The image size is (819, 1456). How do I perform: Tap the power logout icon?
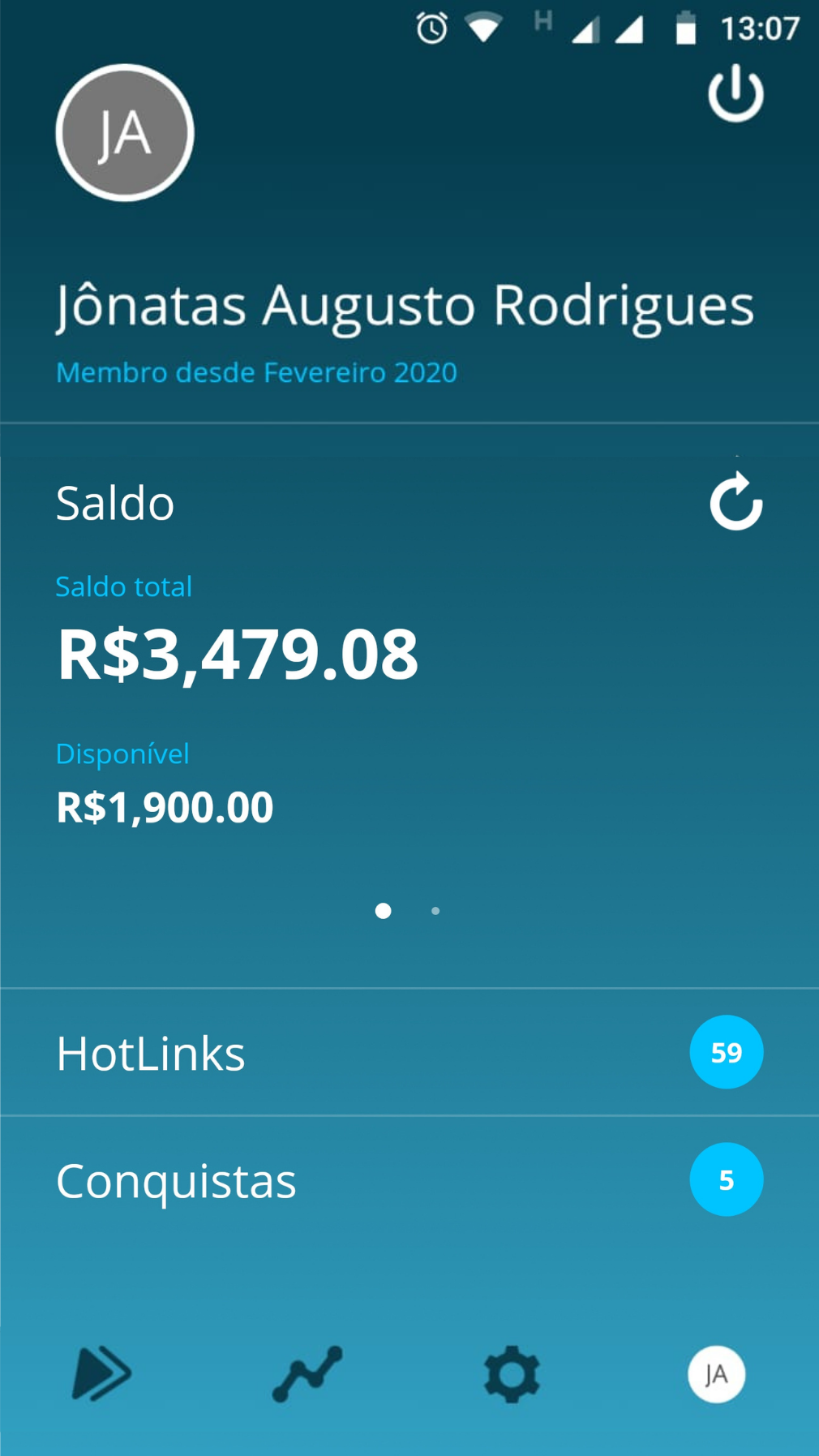click(x=735, y=93)
